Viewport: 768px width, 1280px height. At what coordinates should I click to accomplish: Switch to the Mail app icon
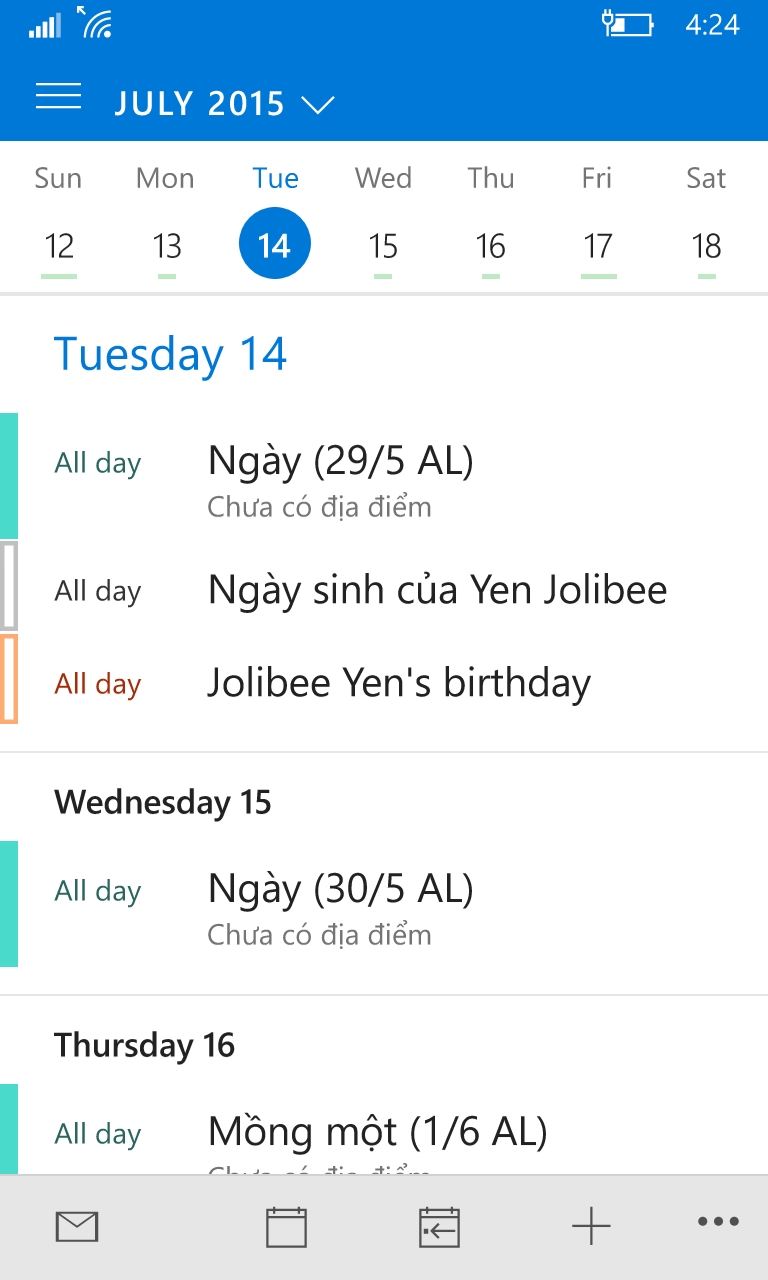pyautogui.click(x=77, y=1226)
